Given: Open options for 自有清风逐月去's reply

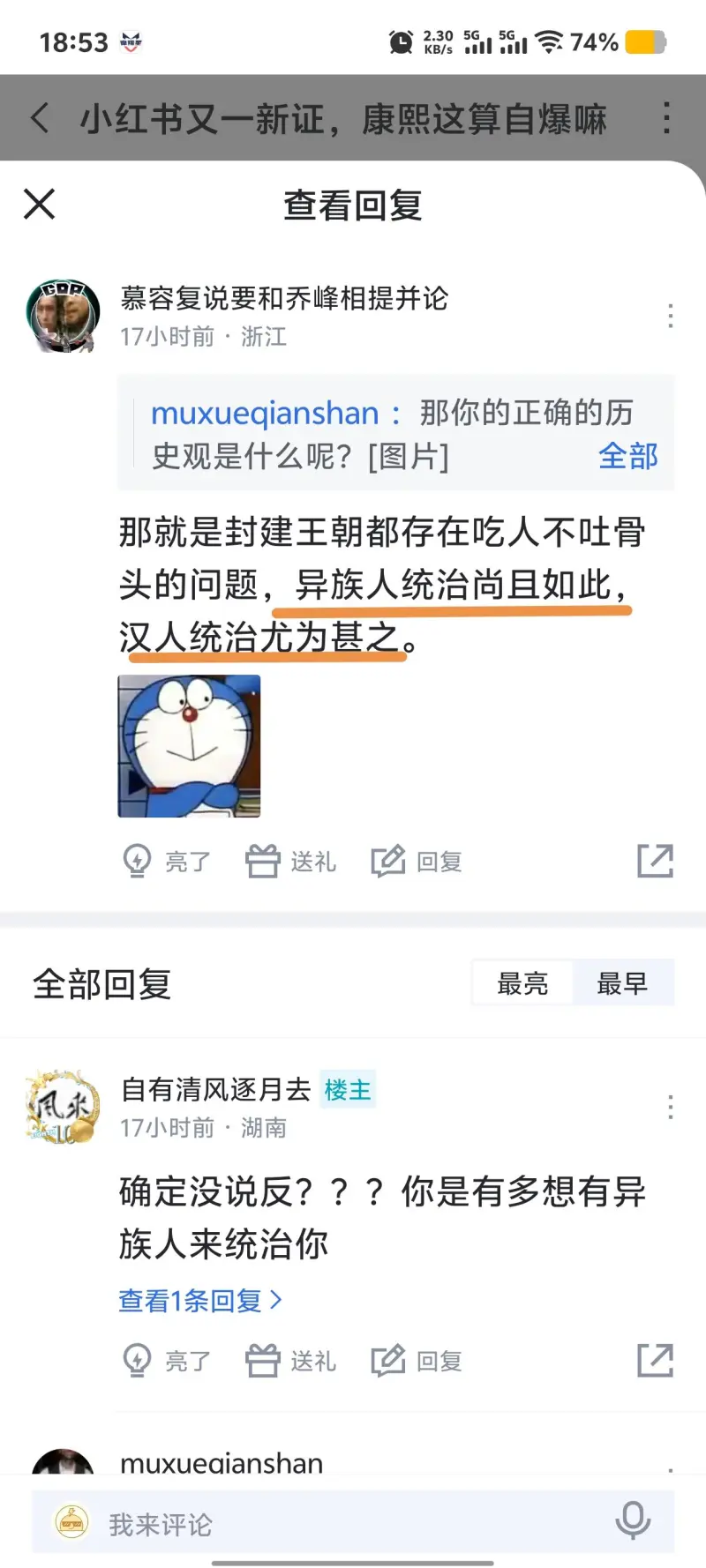Looking at the screenshot, I should click(671, 1107).
